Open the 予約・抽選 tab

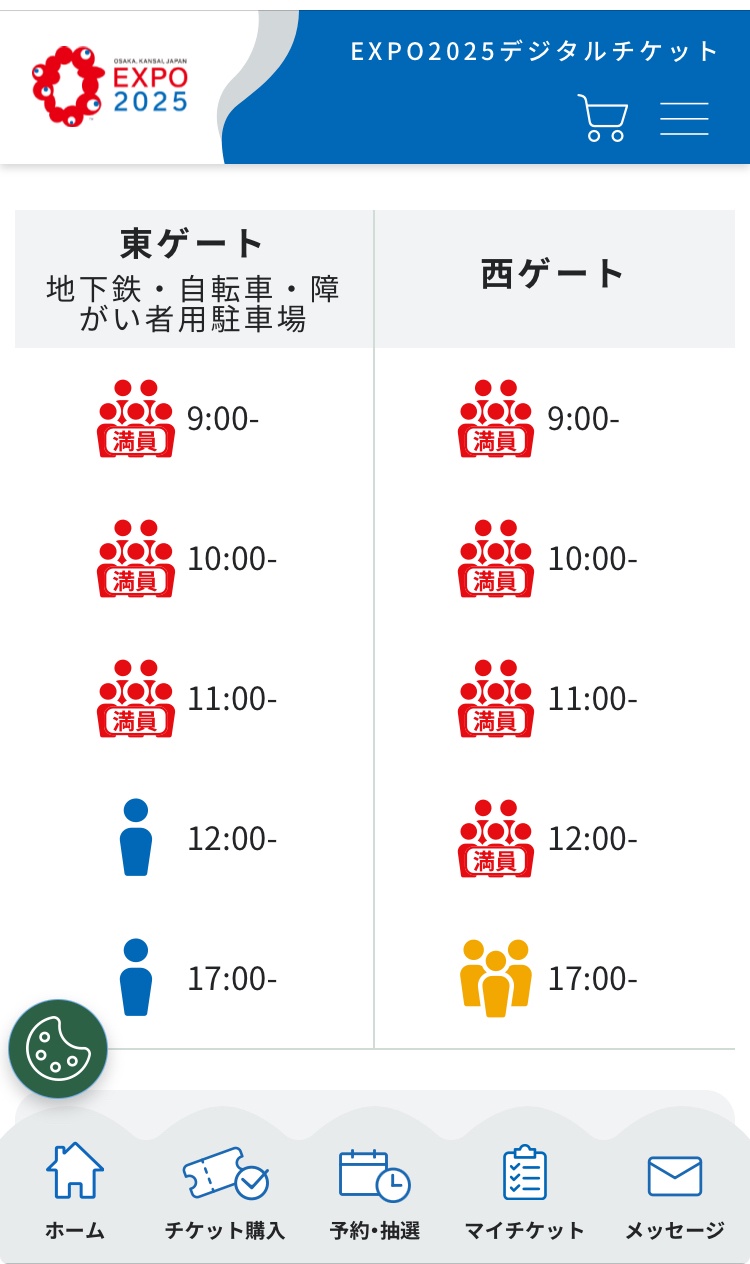375,1190
